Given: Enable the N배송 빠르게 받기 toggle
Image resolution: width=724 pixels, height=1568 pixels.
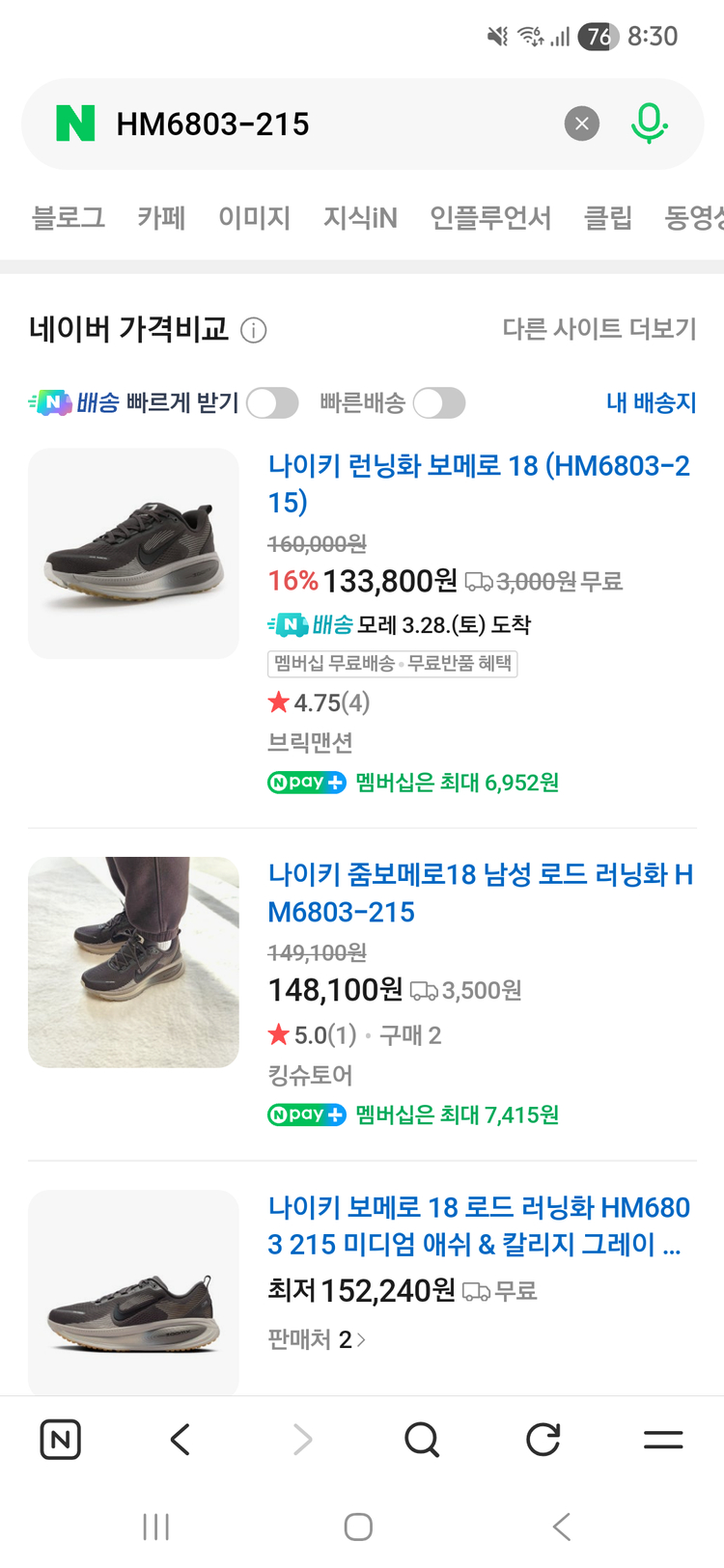Looking at the screenshot, I should click(x=271, y=403).
